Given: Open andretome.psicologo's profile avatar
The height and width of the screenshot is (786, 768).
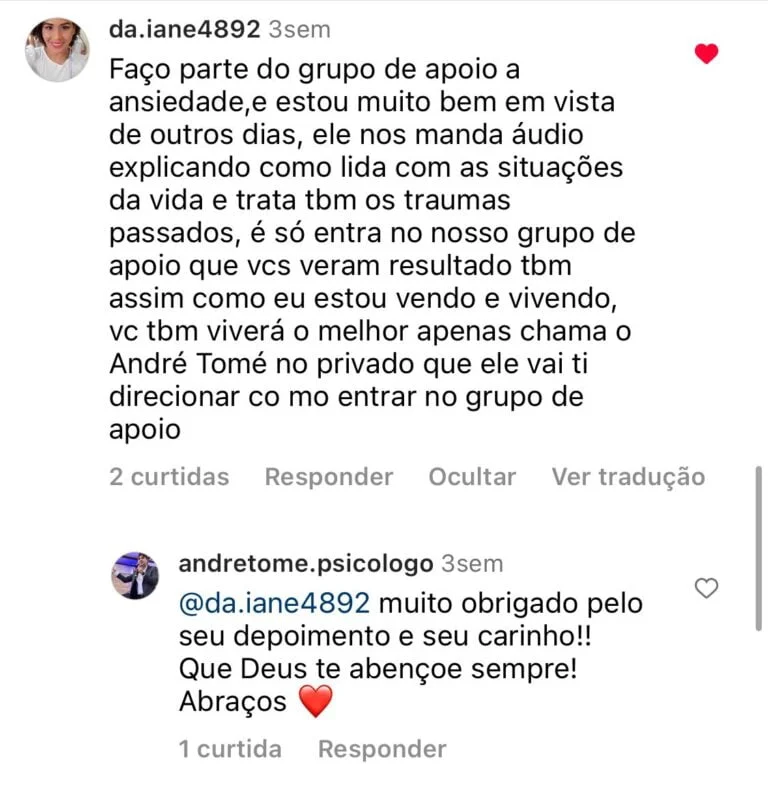Looking at the screenshot, I should click(x=135, y=575).
